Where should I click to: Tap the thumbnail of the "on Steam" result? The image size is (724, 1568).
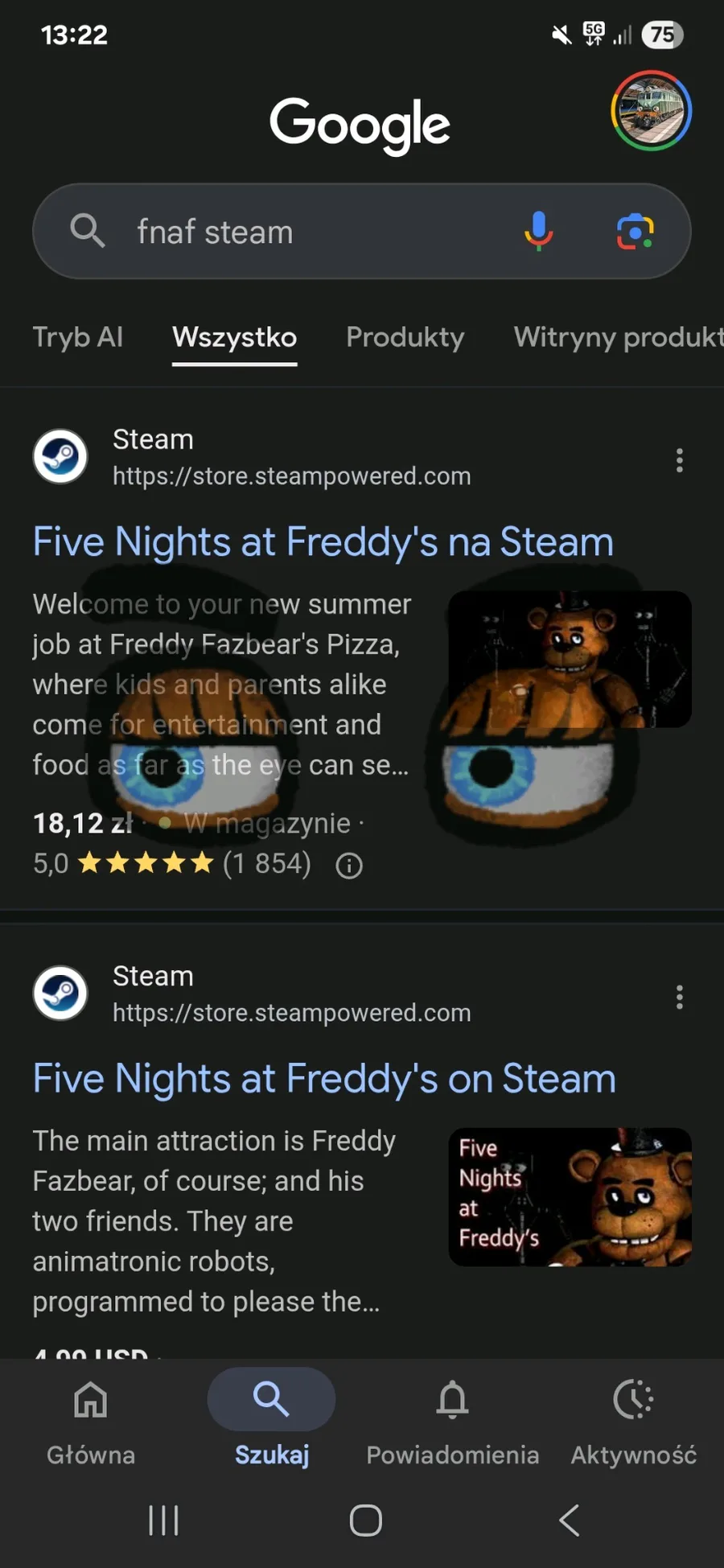pos(570,1196)
